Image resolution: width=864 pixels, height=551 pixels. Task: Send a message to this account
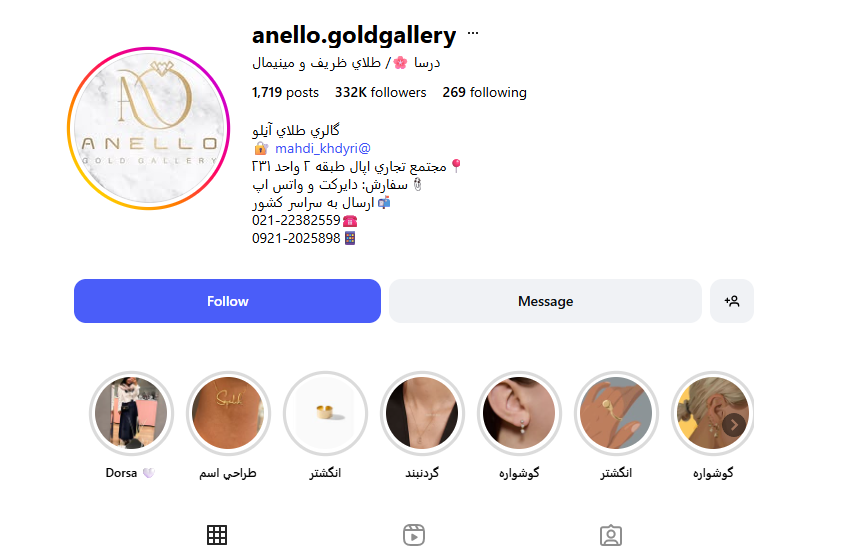[545, 301]
